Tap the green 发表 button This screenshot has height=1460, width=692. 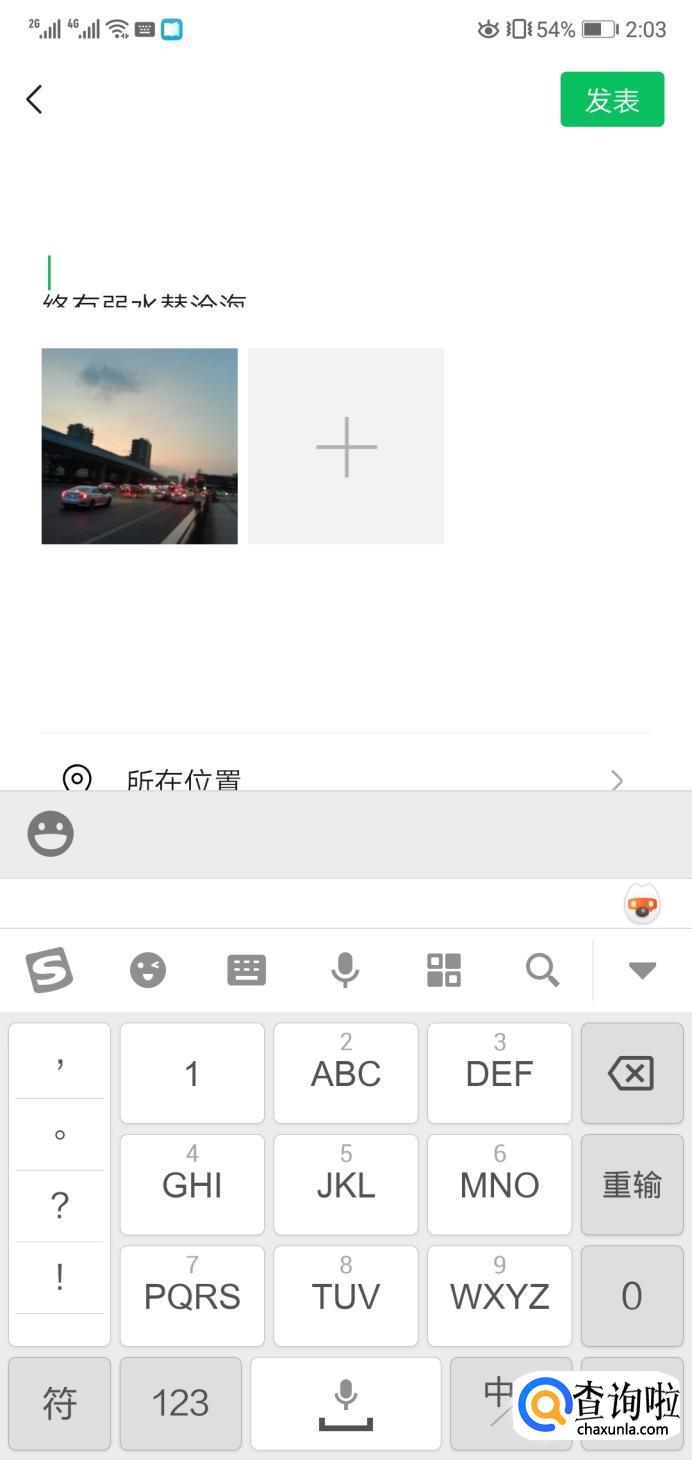tap(612, 99)
